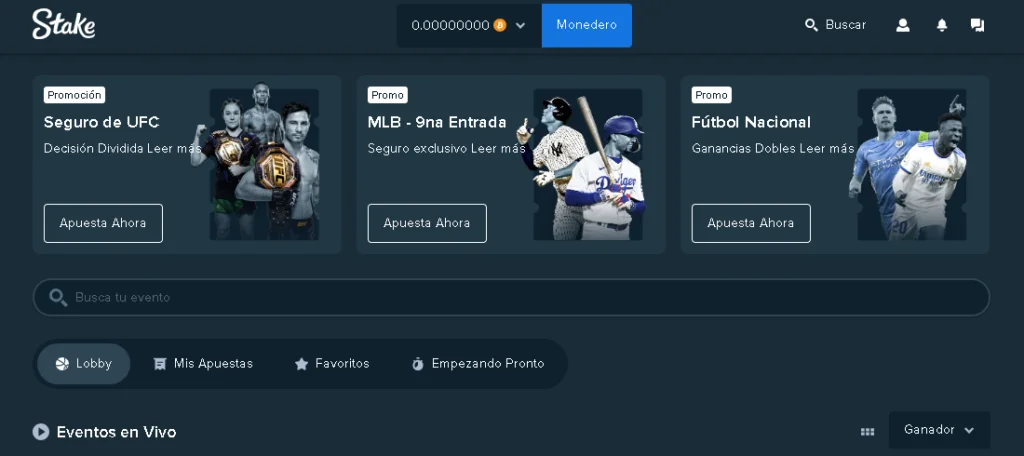Switch to Empezando Pronto tab
This screenshot has width=1024, height=456.
coord(478,364)
